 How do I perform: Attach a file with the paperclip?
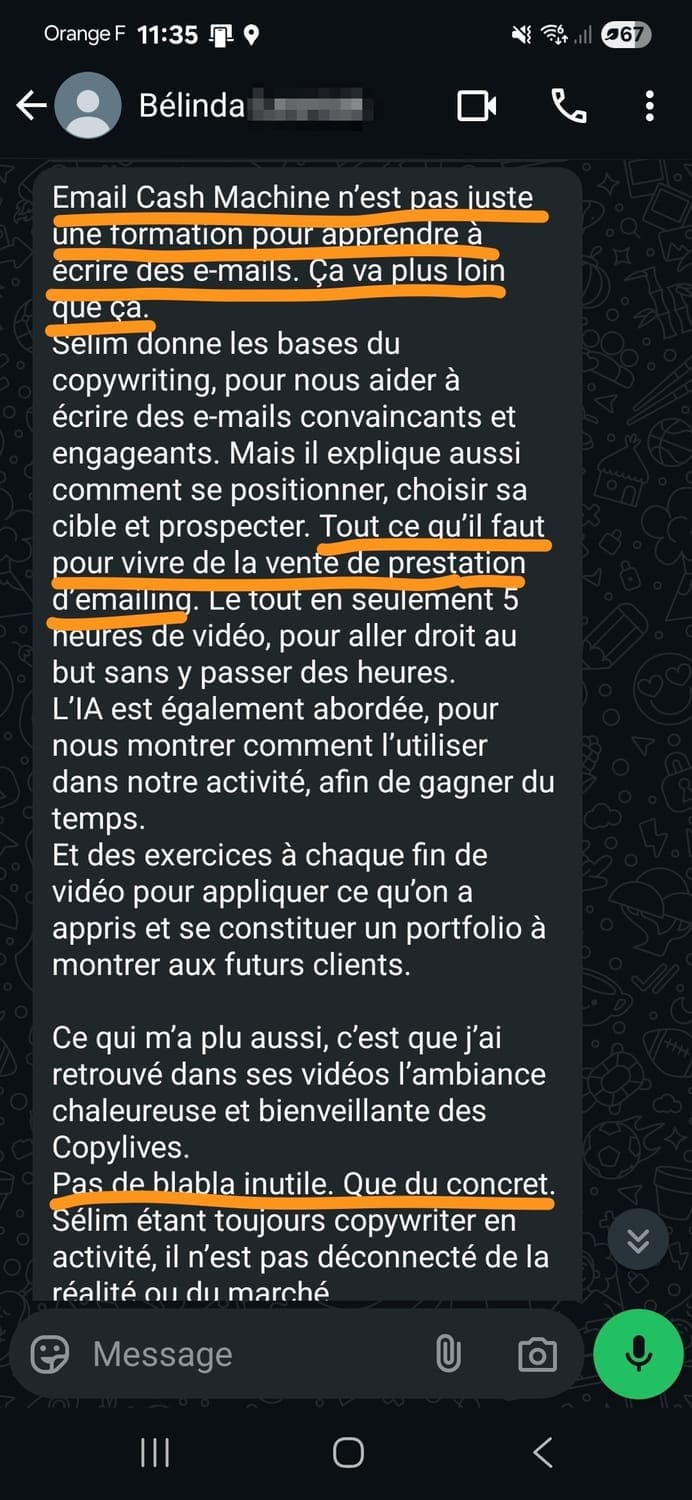448,1355
